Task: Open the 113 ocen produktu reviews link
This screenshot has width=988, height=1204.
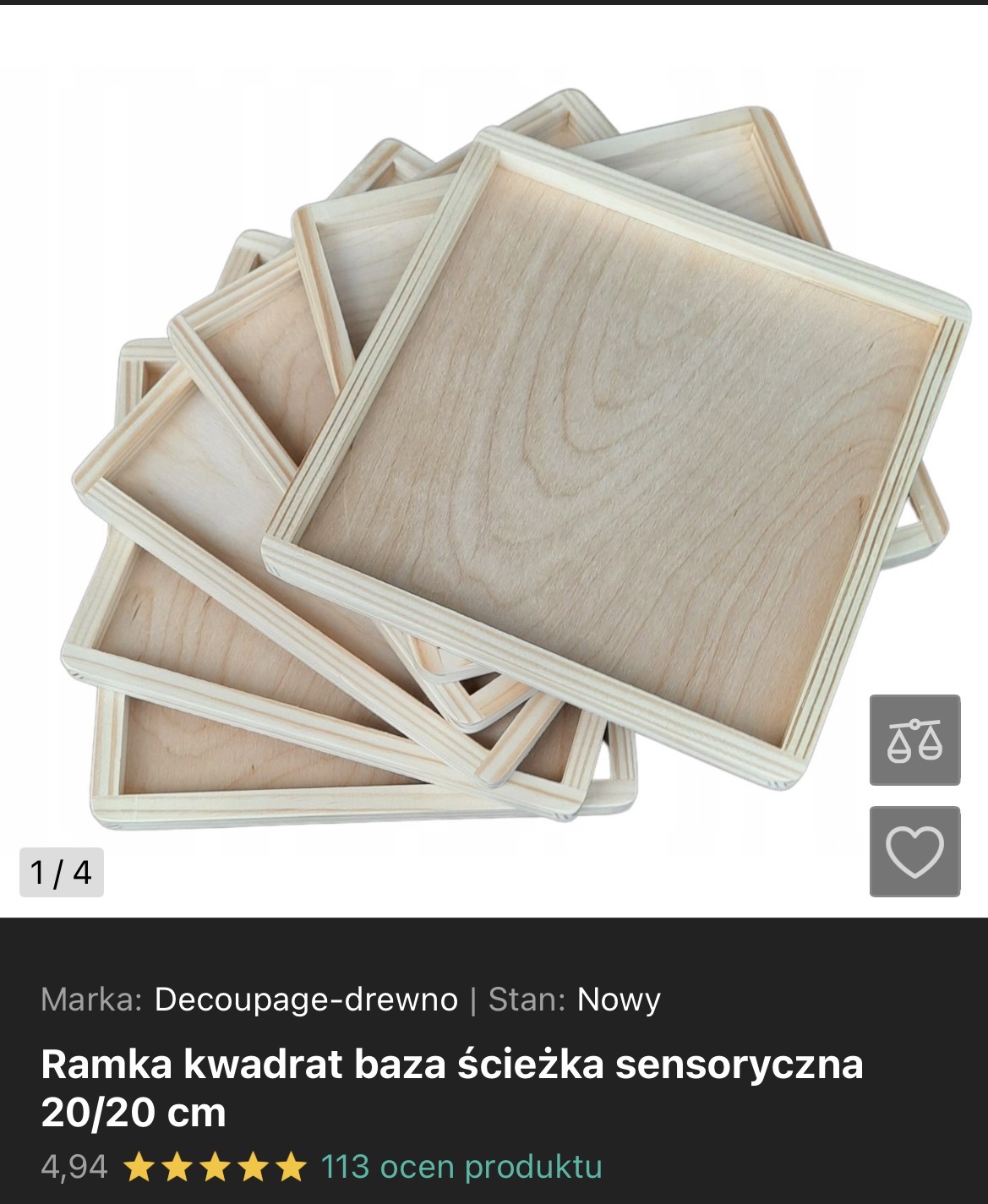Action: click(461, 1167)
